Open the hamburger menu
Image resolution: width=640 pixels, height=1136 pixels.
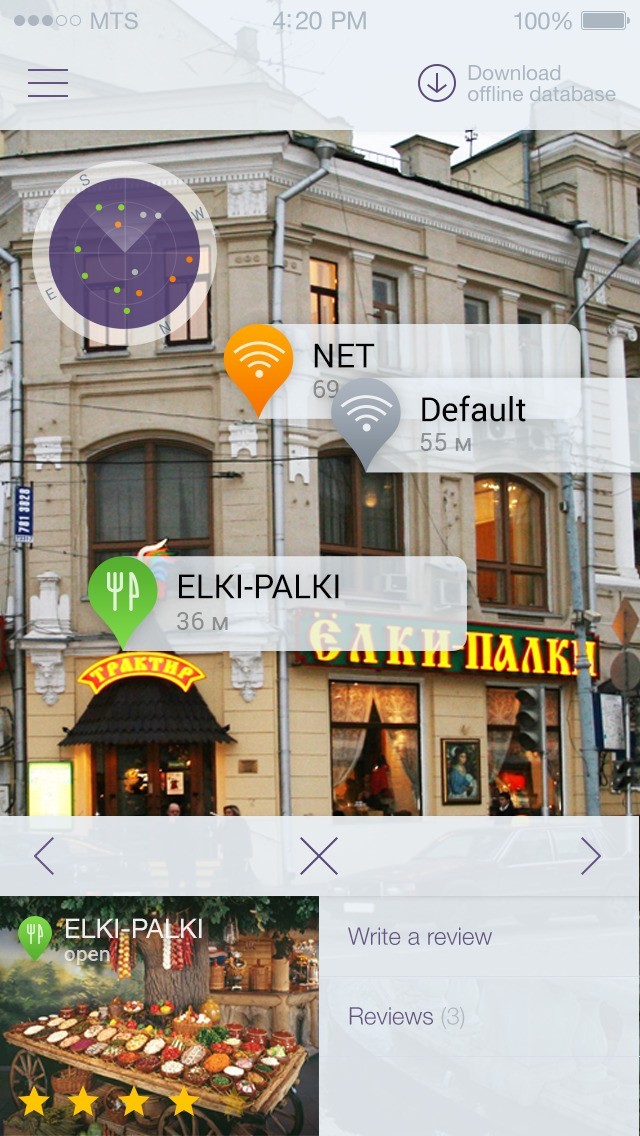pyautogui.click(x=48, y=83)
